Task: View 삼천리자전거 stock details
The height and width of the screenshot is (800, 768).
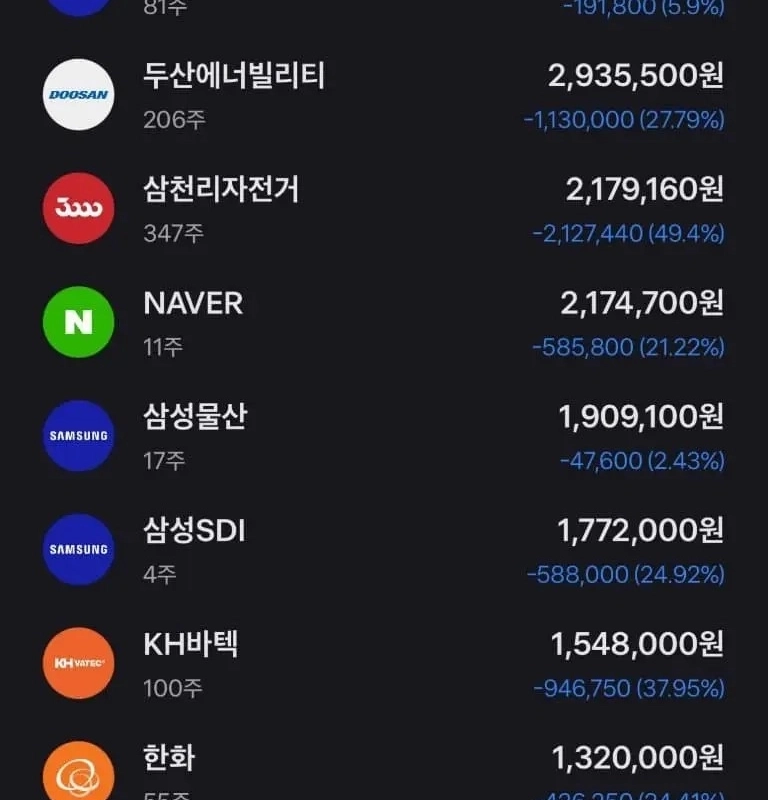Action: [x=384, y=209]
